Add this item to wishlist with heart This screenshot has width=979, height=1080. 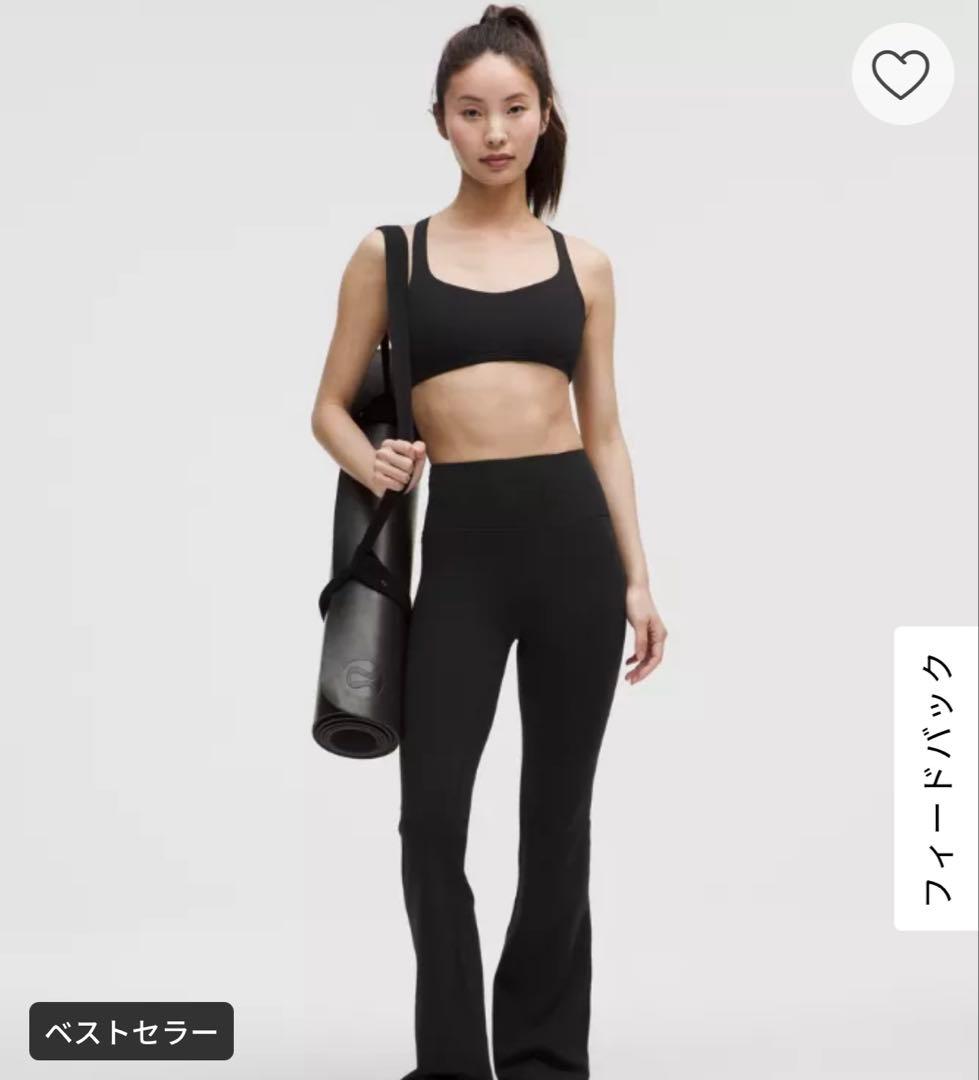click(900, 74)
